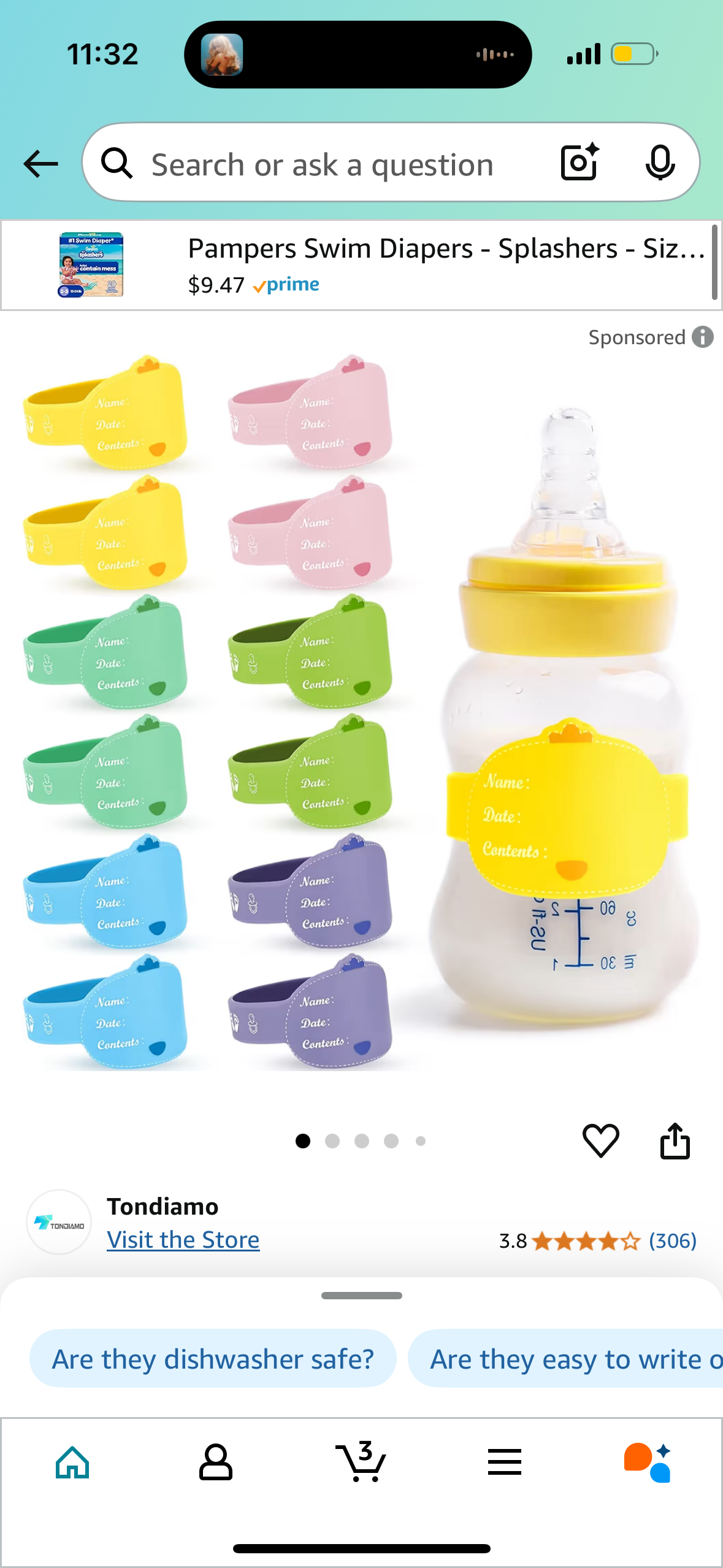Open the account profile tab
Viewport: 723px width, 1568px height.
216,1462
